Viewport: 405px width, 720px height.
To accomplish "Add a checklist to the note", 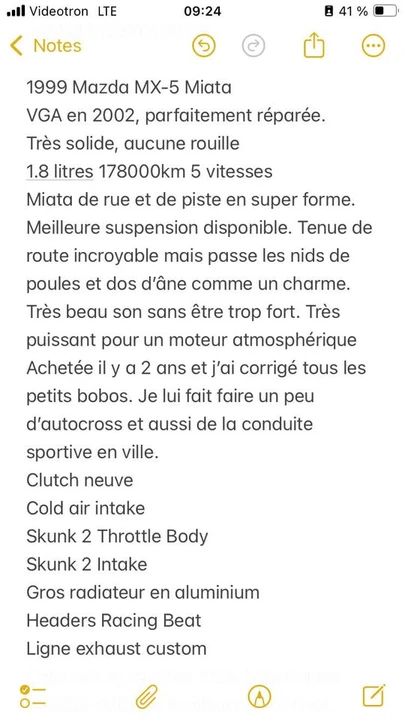I will click(33, 696).
